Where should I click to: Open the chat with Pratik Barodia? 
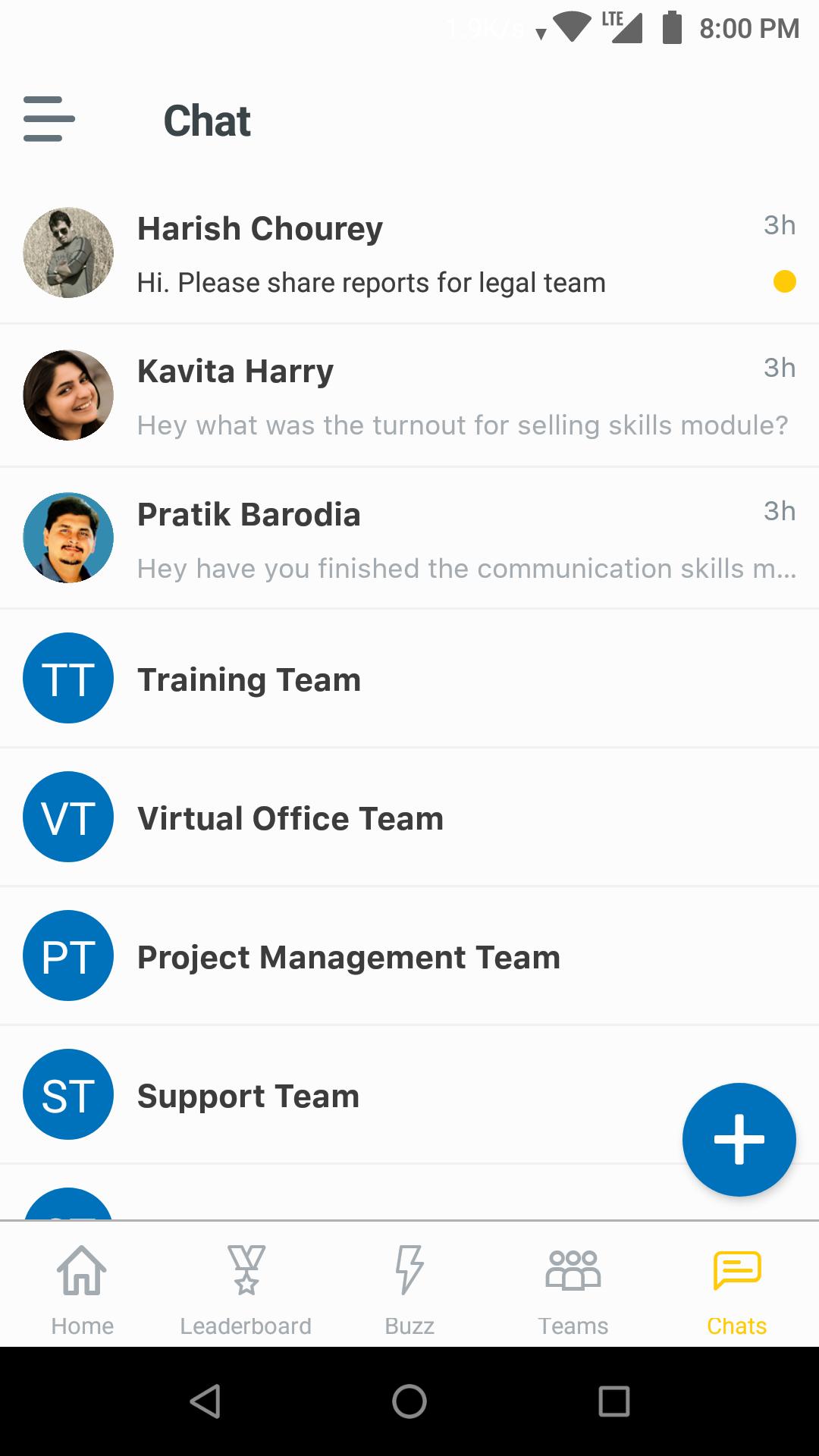coord(409,538)
